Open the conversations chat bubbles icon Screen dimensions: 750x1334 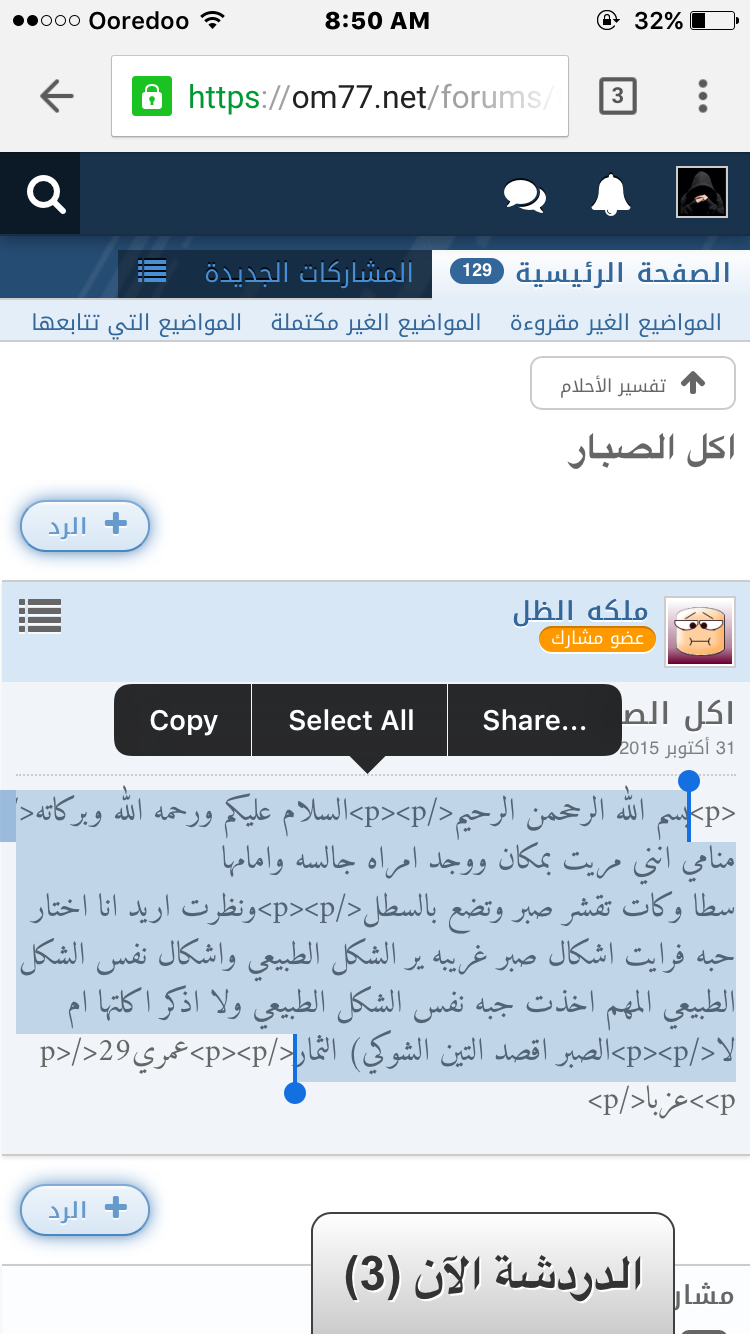525,194
